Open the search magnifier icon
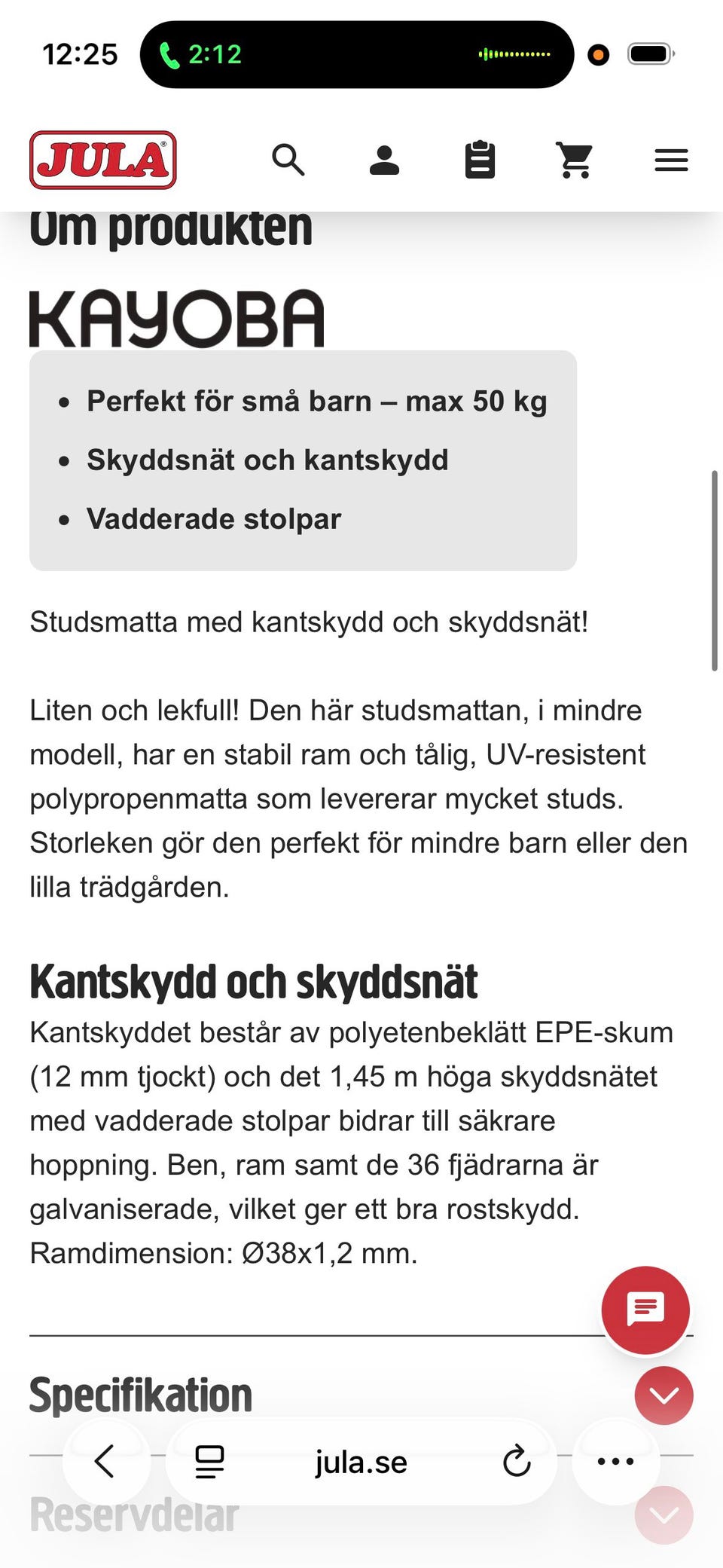723x1568 pixels. coord(288,160)
